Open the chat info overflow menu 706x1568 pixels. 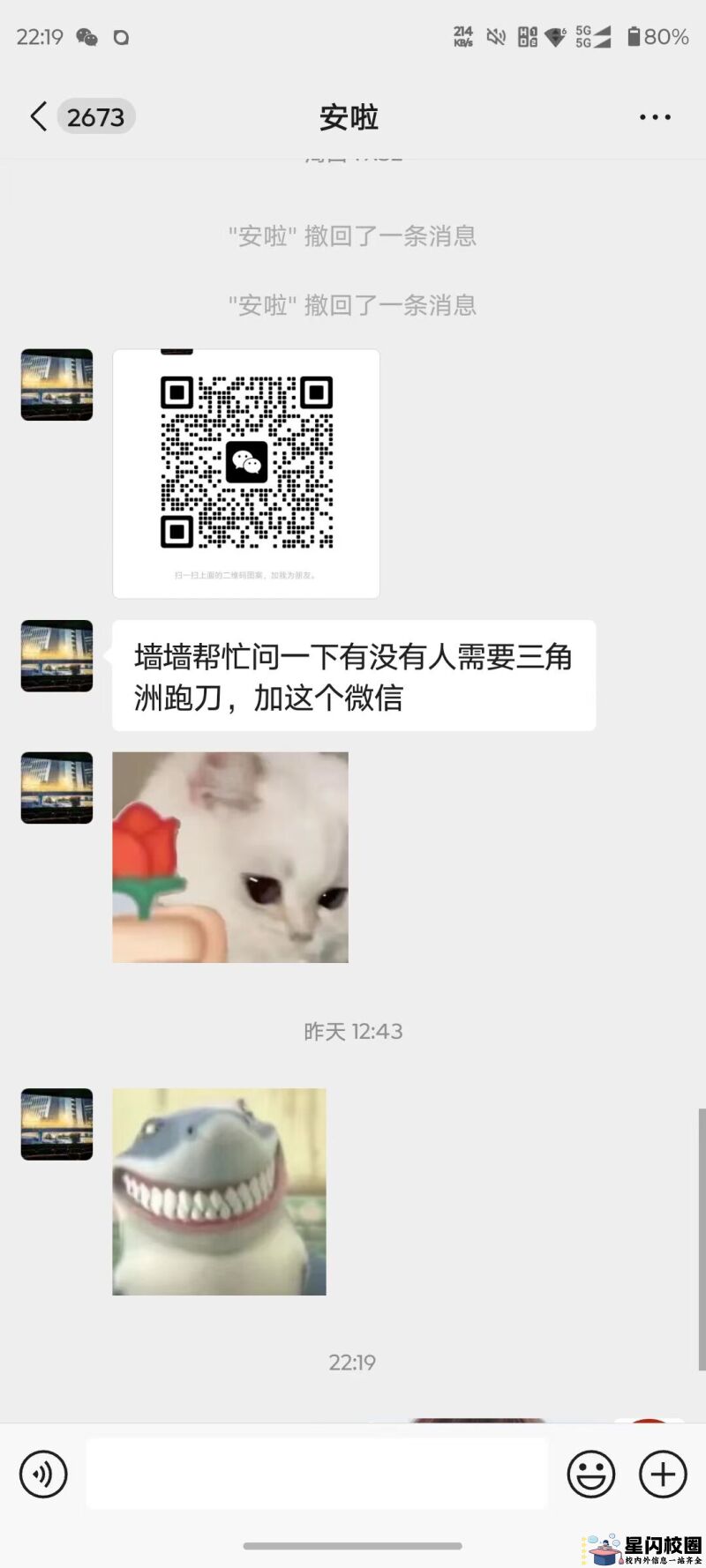[655, 117]
